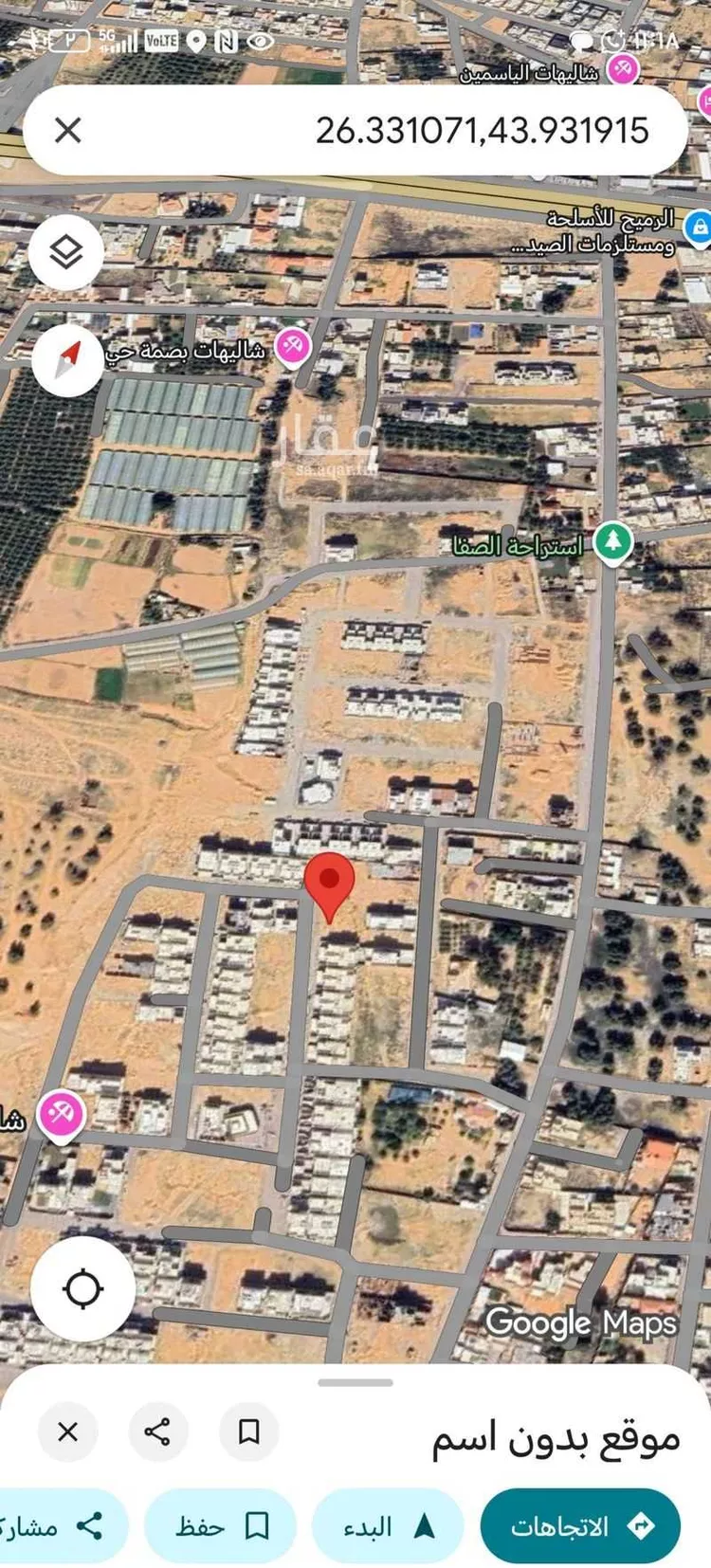Tap the compass to reorient the map
Screen dimensions: 711x1568
[x=67, y=359]
